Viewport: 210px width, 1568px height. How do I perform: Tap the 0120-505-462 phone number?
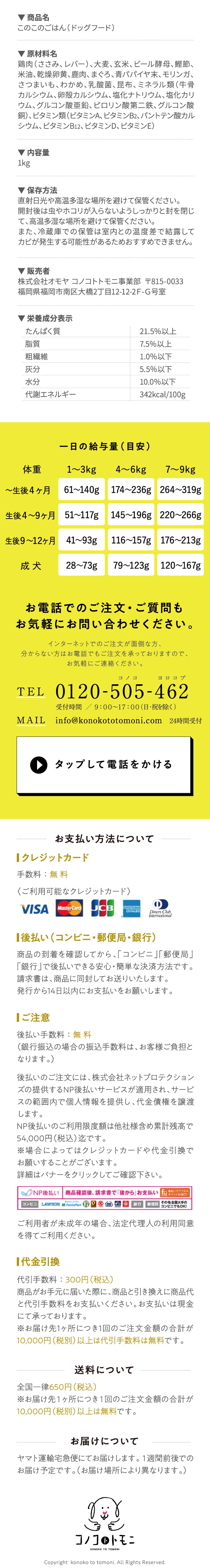pyautogui.click(x=122, y=691)
